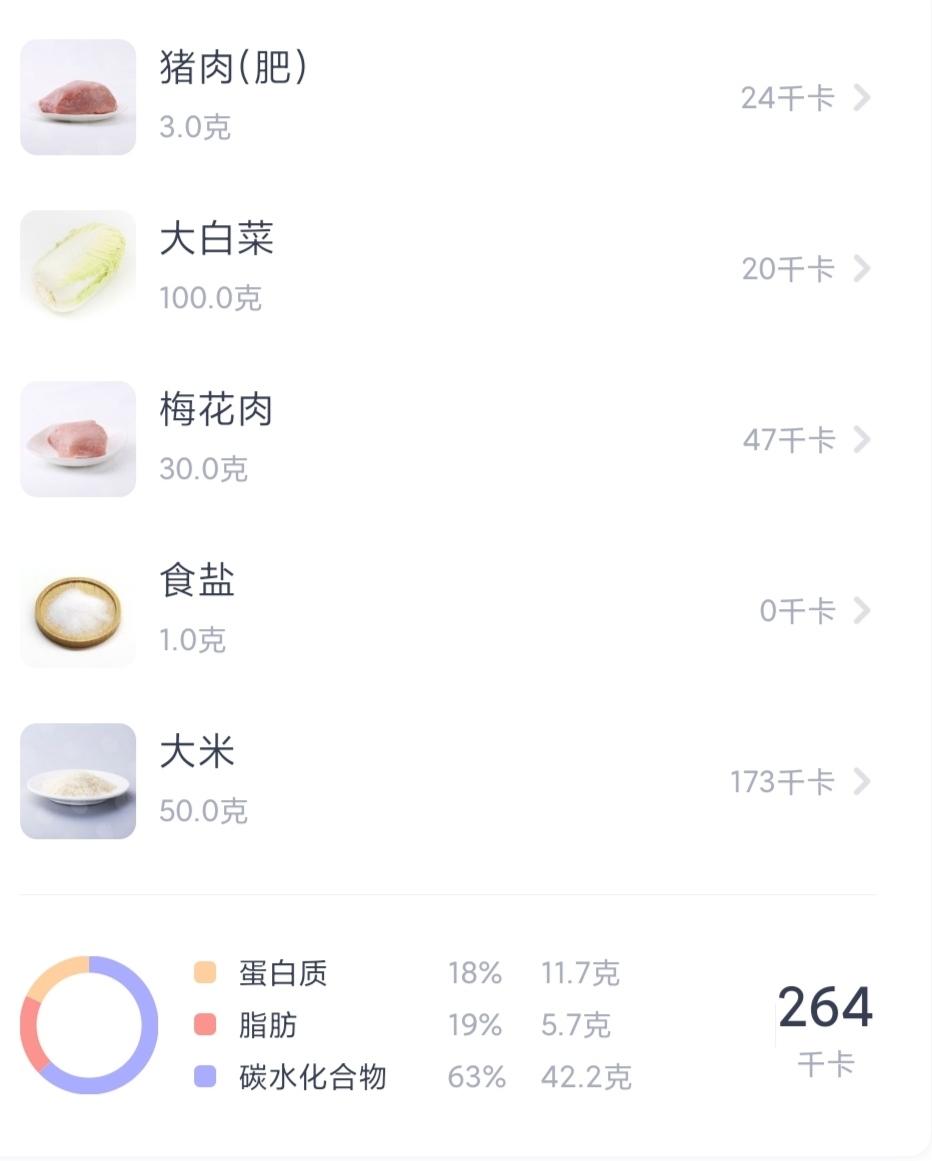Expand details for 梅花肉 entry
932x1161 pixels.
click(860, 439)
